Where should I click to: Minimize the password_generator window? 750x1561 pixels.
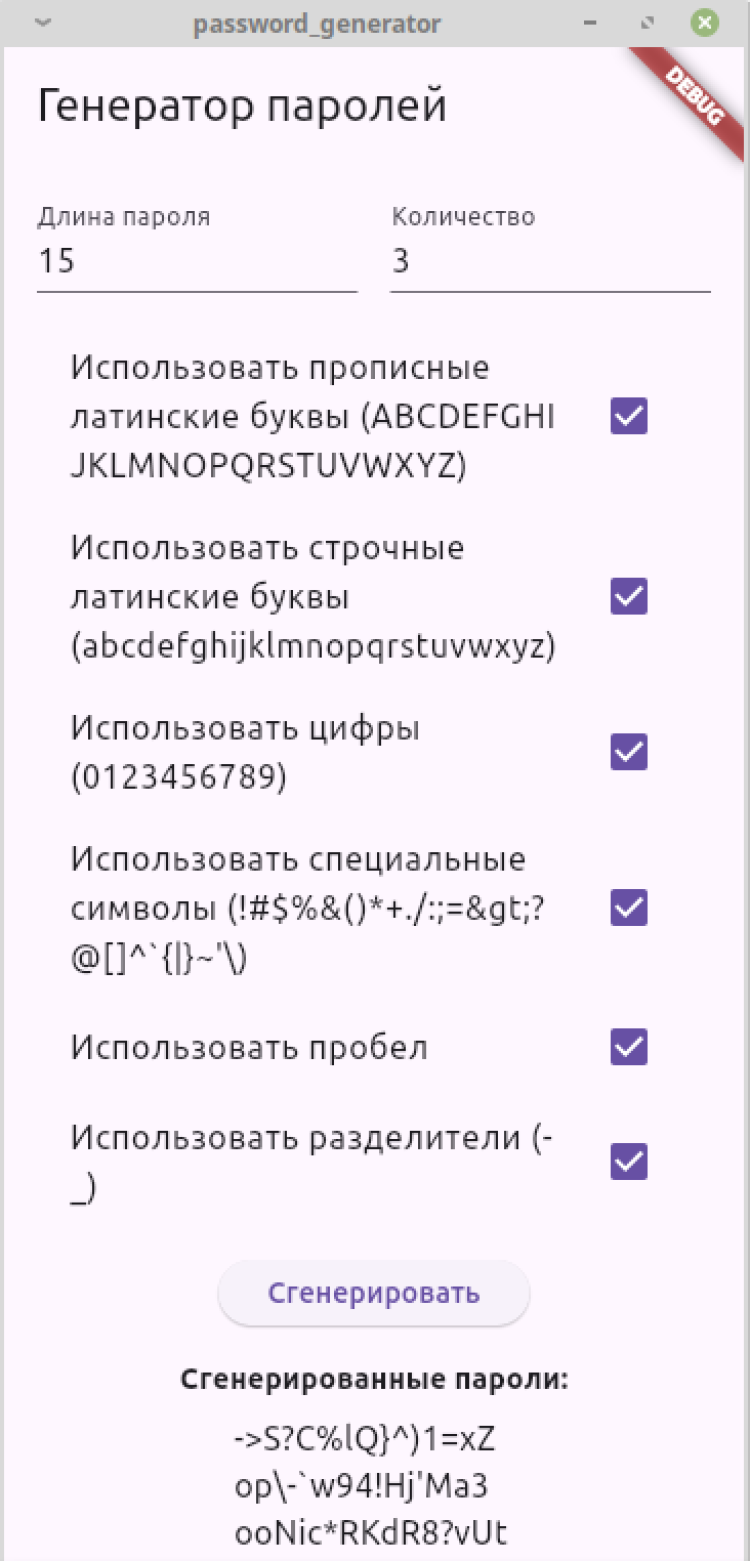[x=590, y=23]
